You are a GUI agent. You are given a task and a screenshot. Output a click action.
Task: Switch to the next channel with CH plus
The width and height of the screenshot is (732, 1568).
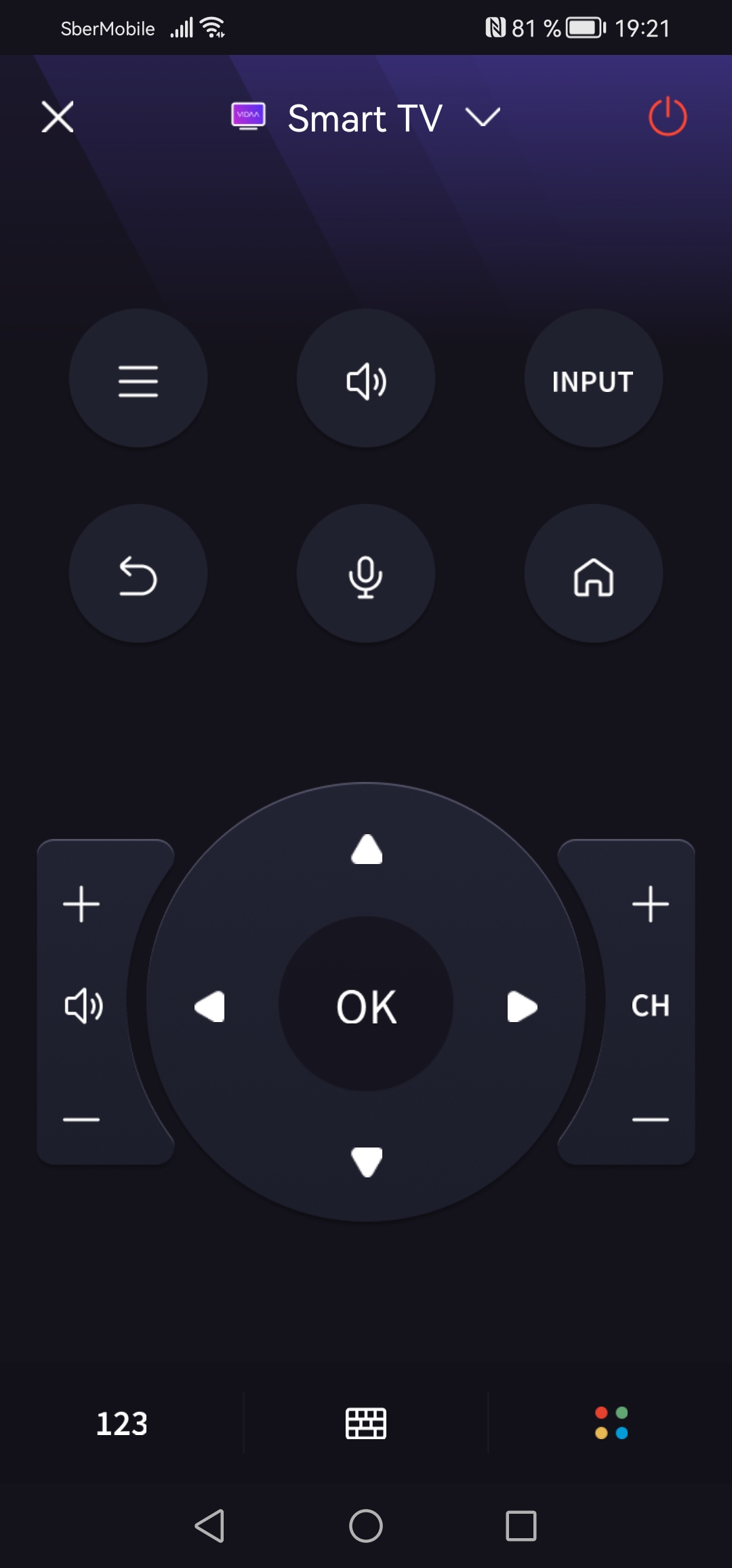click(x=650, y=904)
